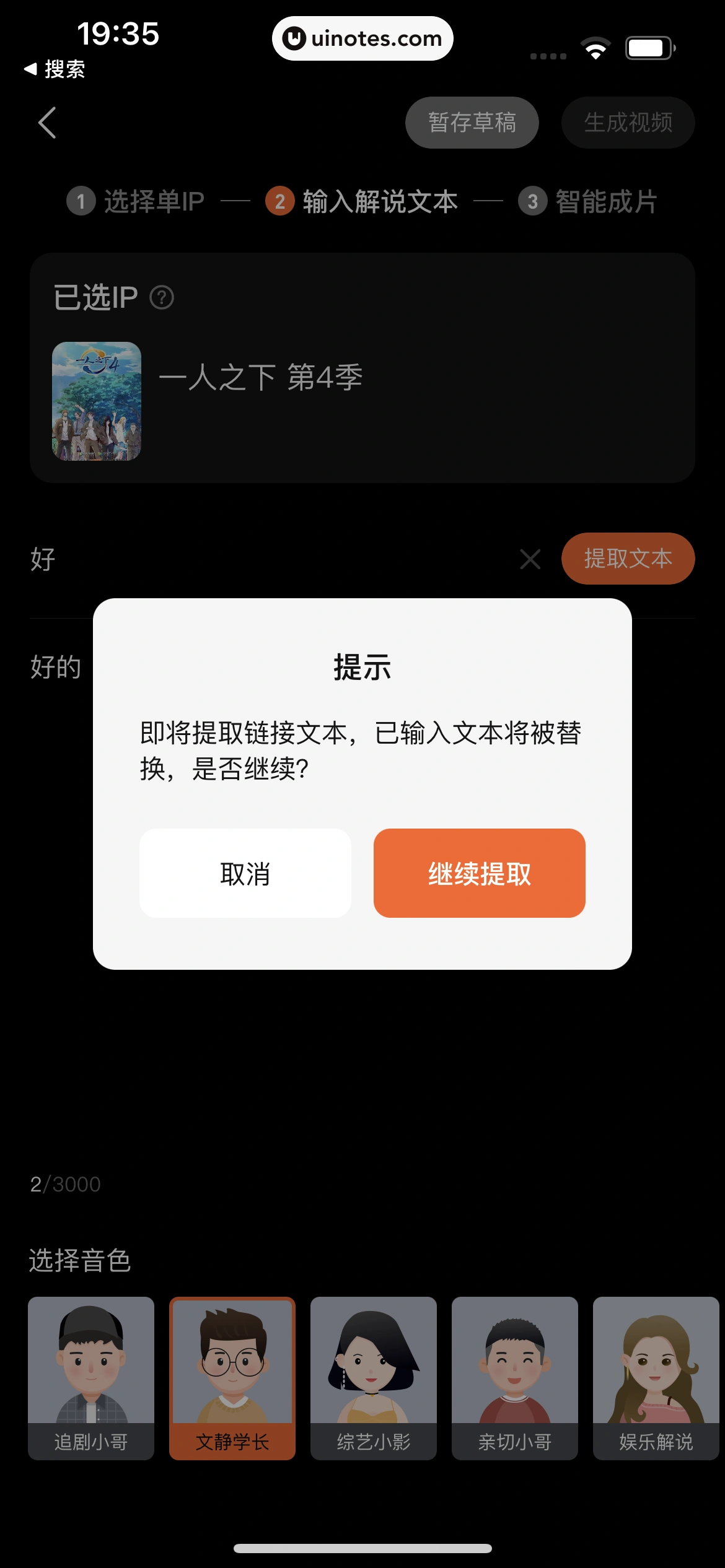Save draft with 暂存草稿
This screenshot has height=1568, width=725.
pyautogui.click(x=472, y=123)
